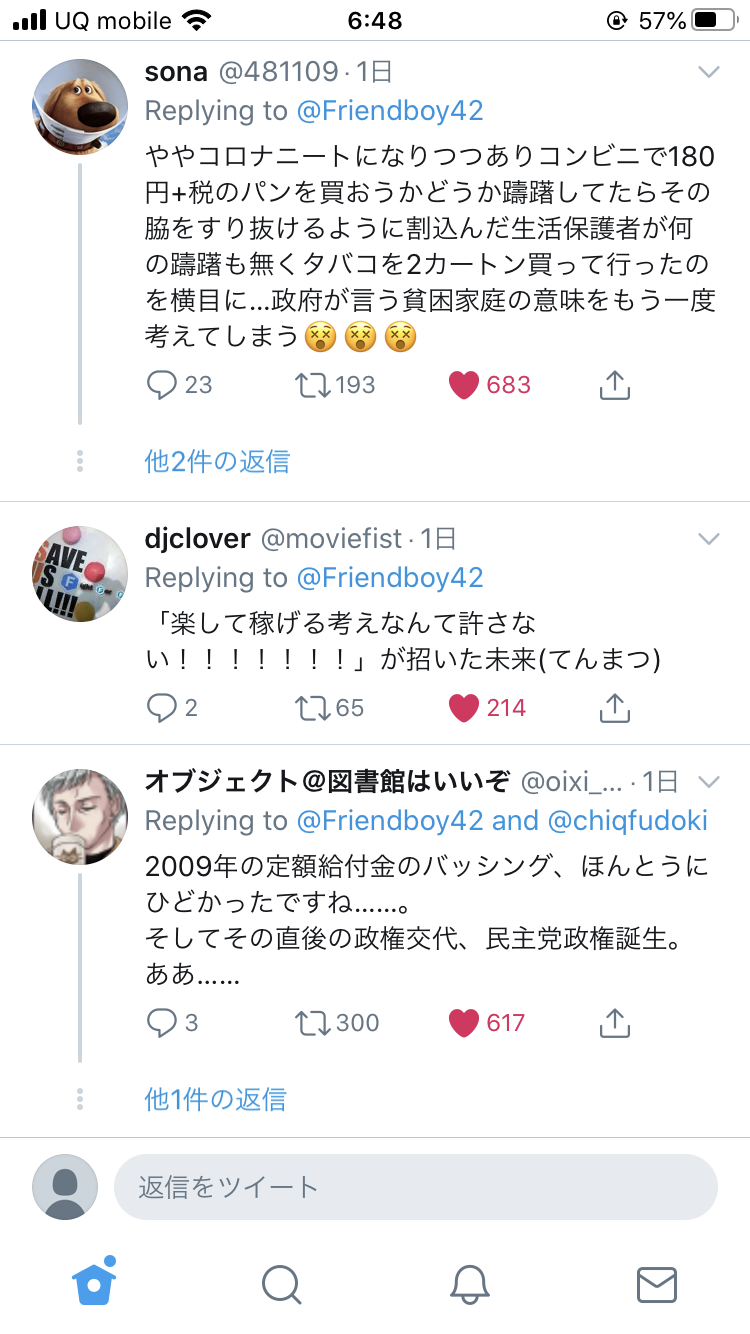Go to the Home tab
The height and width of the screenshot is (1334, 750).
pos(95,1283)
